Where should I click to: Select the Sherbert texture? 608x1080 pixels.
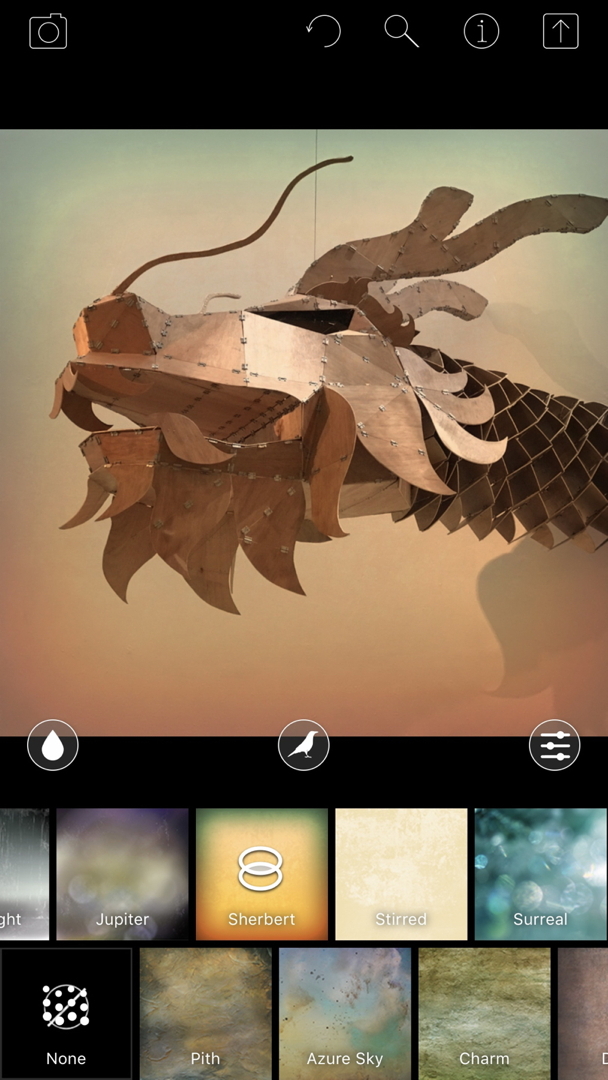coord(262,874)
